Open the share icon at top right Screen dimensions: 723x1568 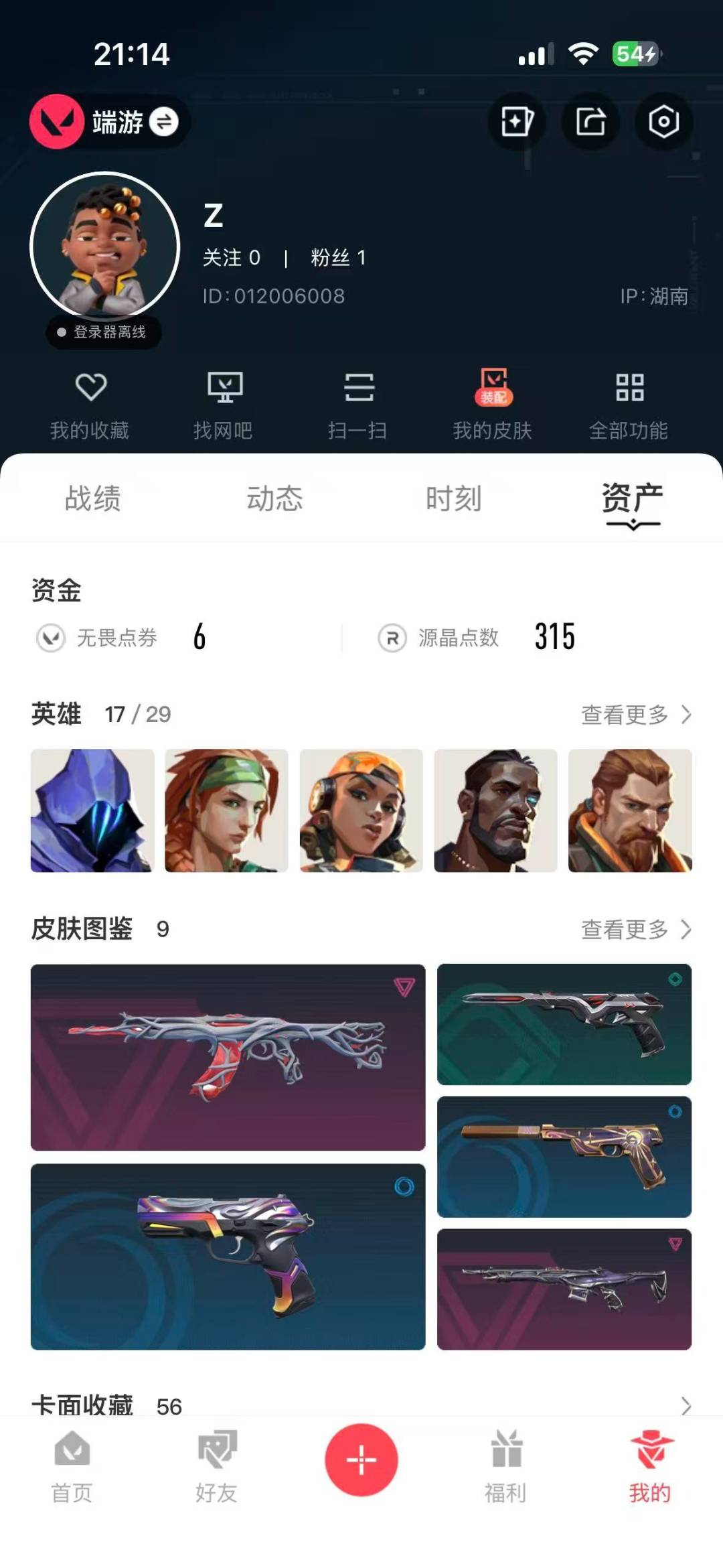[590, 122]
